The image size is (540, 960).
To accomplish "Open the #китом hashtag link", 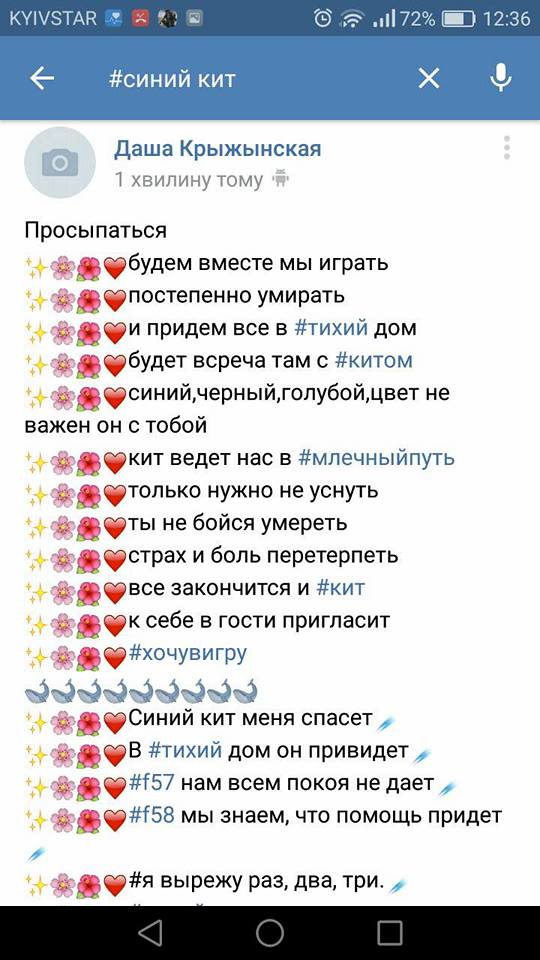I will (373, 360).
